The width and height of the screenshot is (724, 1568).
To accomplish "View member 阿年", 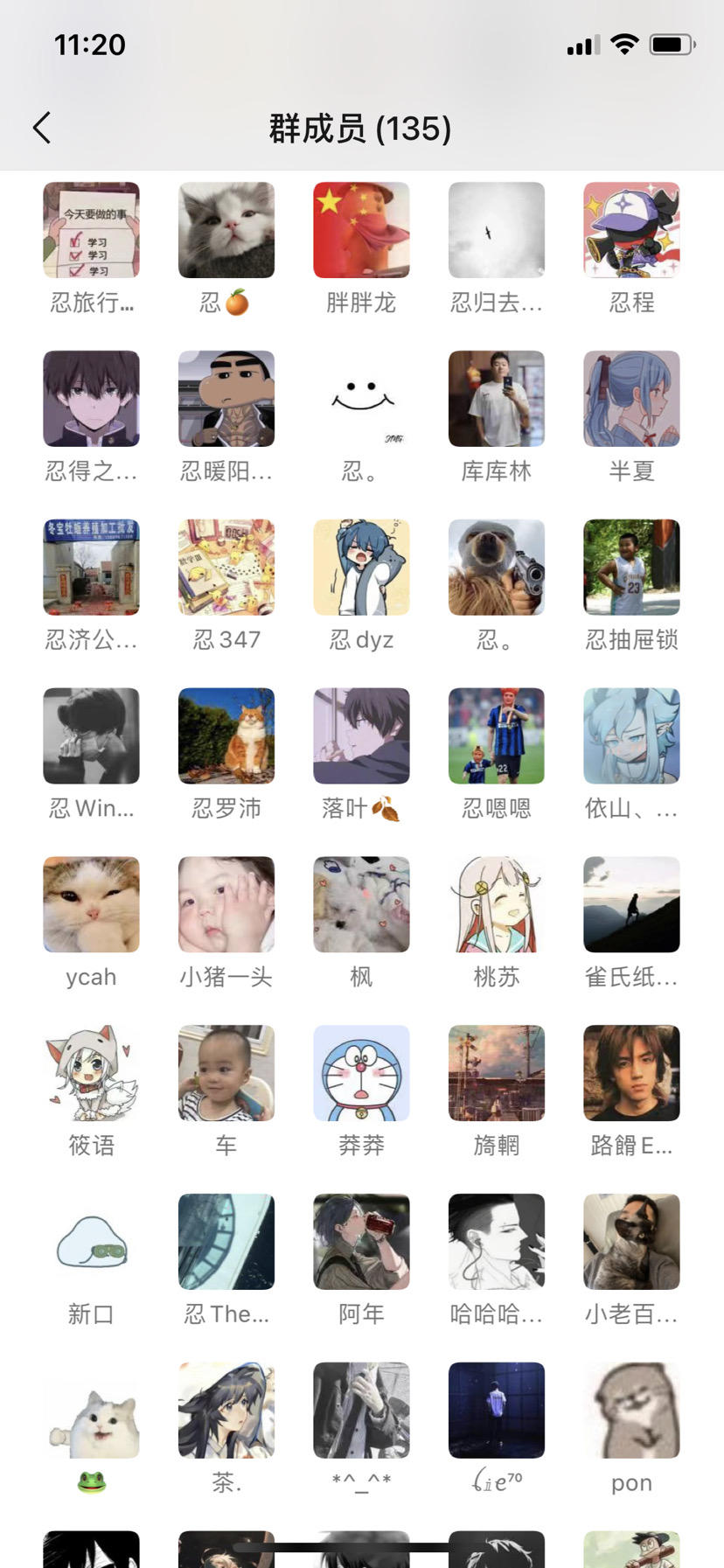I will (361, 1242).
